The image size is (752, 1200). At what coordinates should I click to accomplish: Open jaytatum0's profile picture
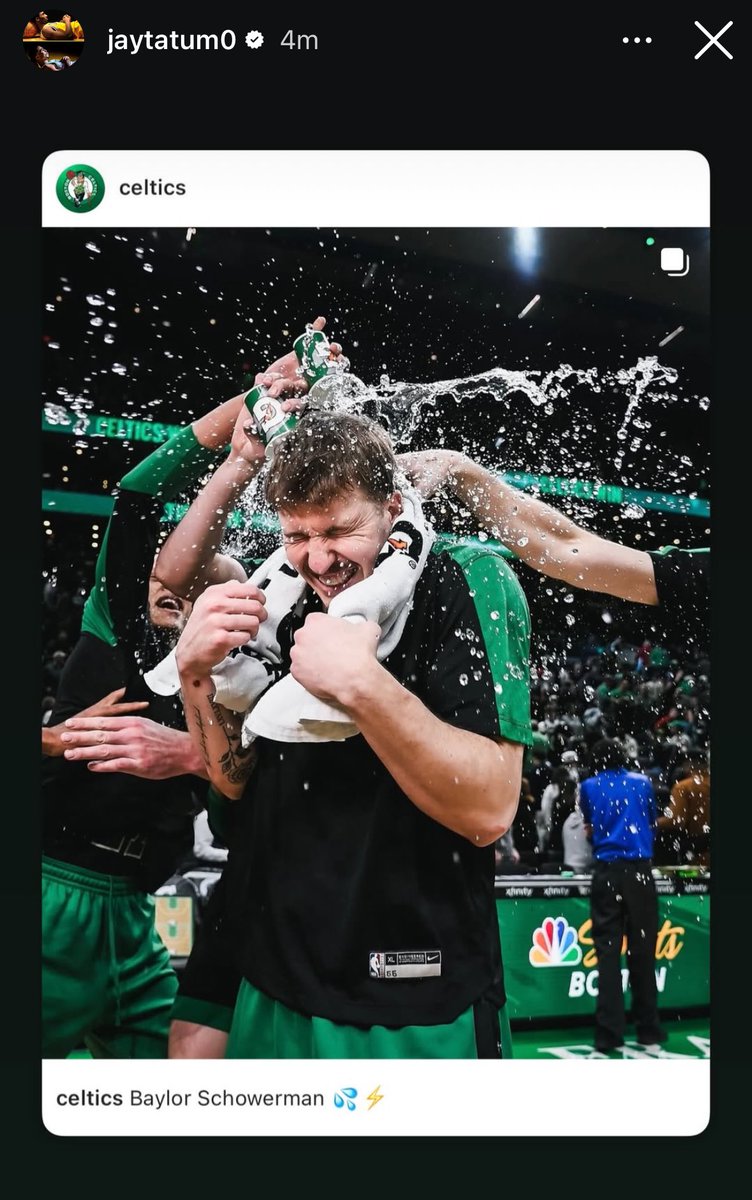pyautogui.click(x=53, y=41)
